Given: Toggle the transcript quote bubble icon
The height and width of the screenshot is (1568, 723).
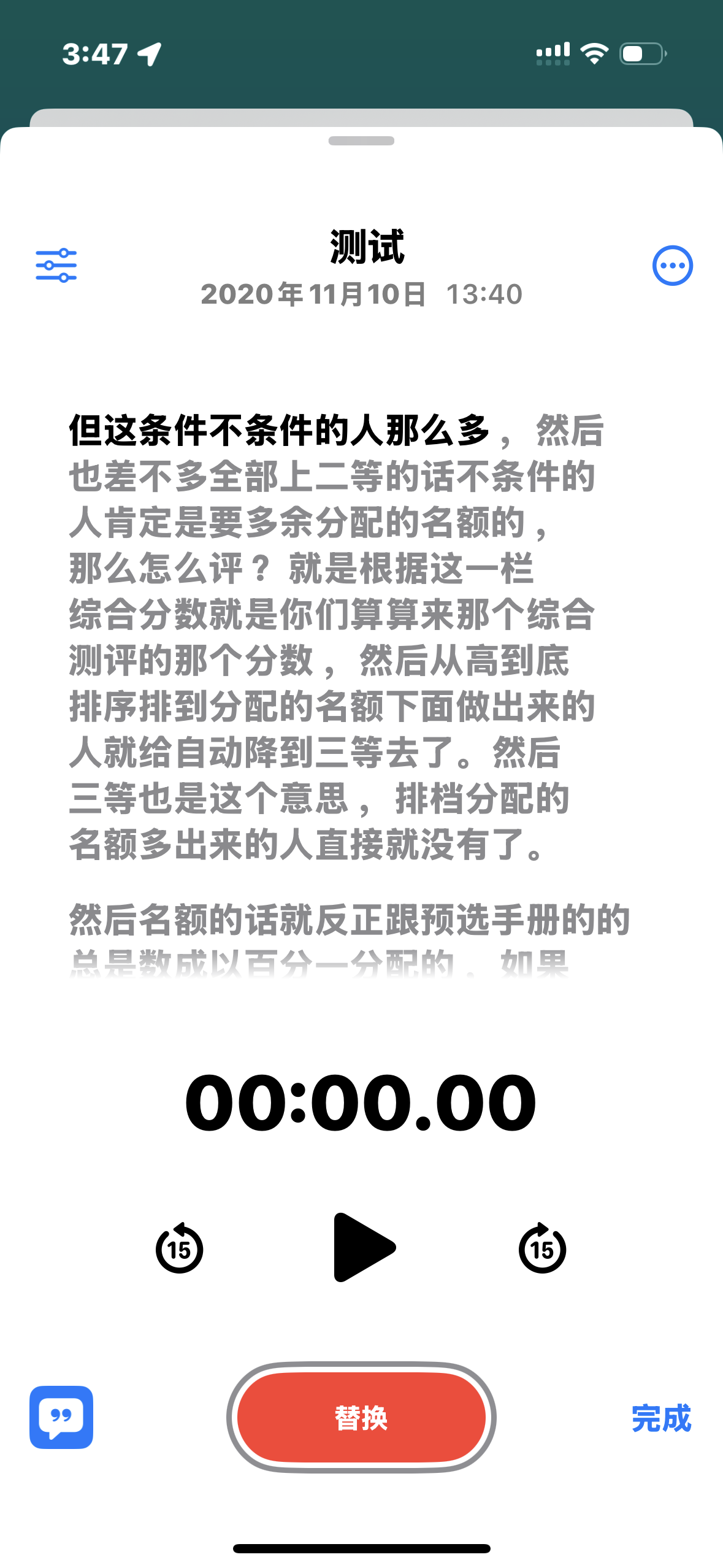Looking at the screenshot, I should pyautogui.click(x=61, y=1417).
